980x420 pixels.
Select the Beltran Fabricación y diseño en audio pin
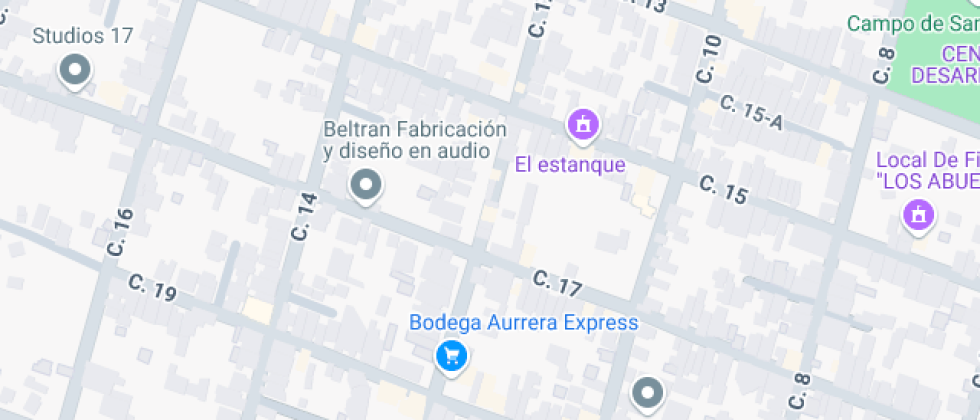click(x=366, y=185)
